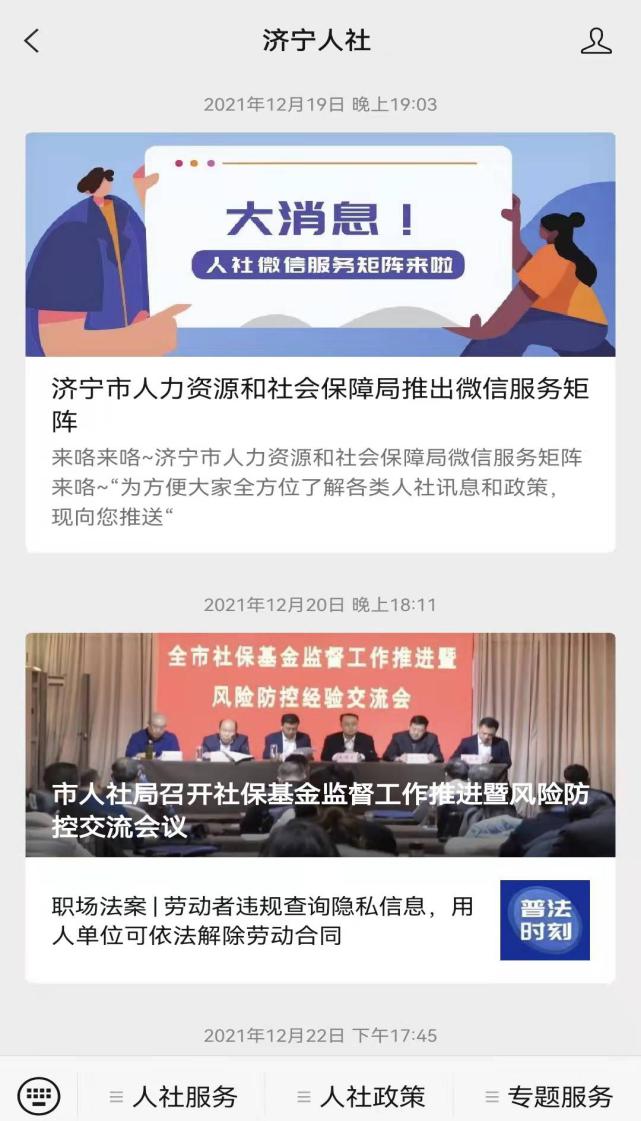Open article 市人社局召开社保基金监督工作推进暨风险防控交流会议

[320, 745]
